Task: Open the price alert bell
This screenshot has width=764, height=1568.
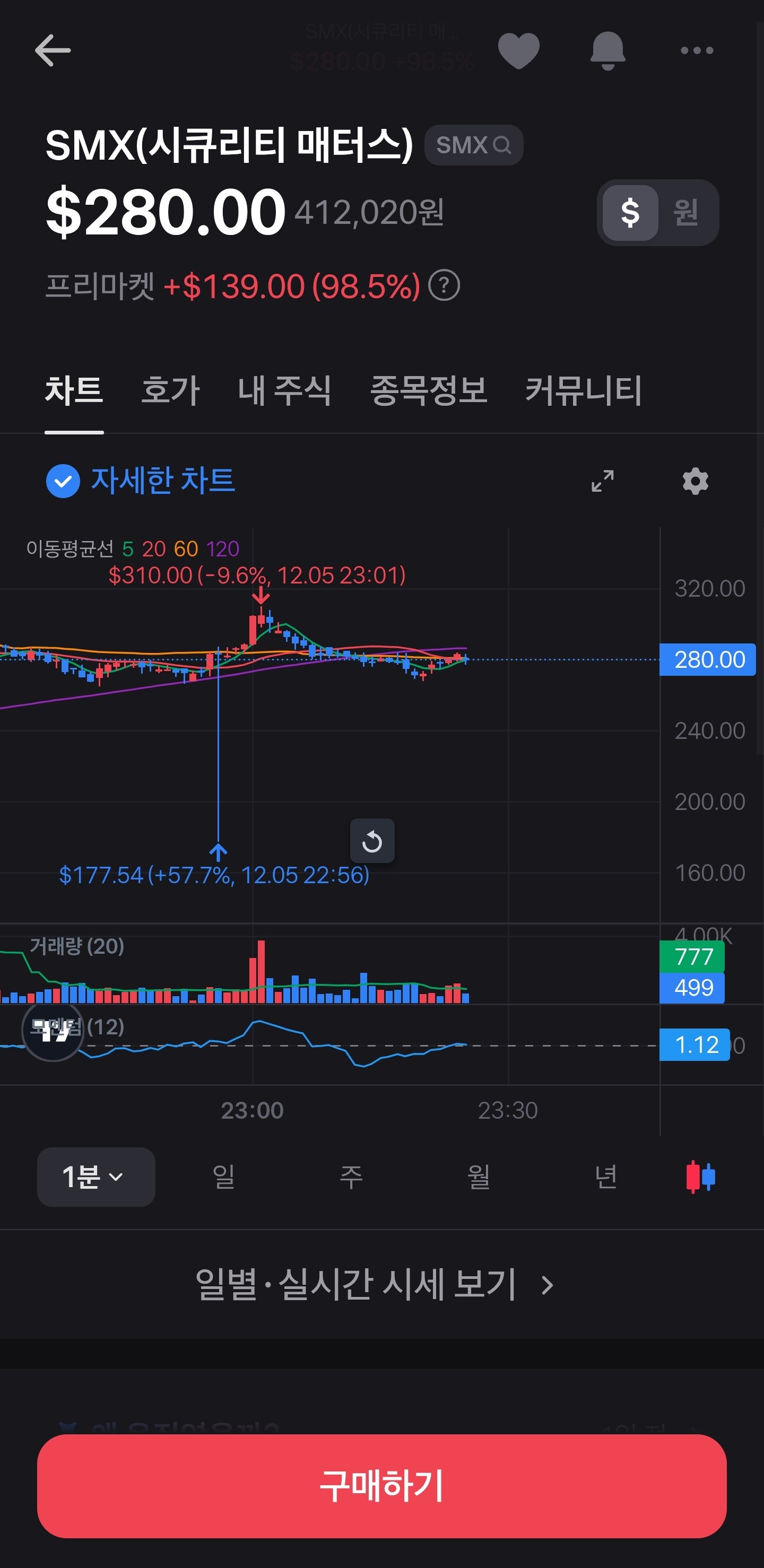Action: 607,50
